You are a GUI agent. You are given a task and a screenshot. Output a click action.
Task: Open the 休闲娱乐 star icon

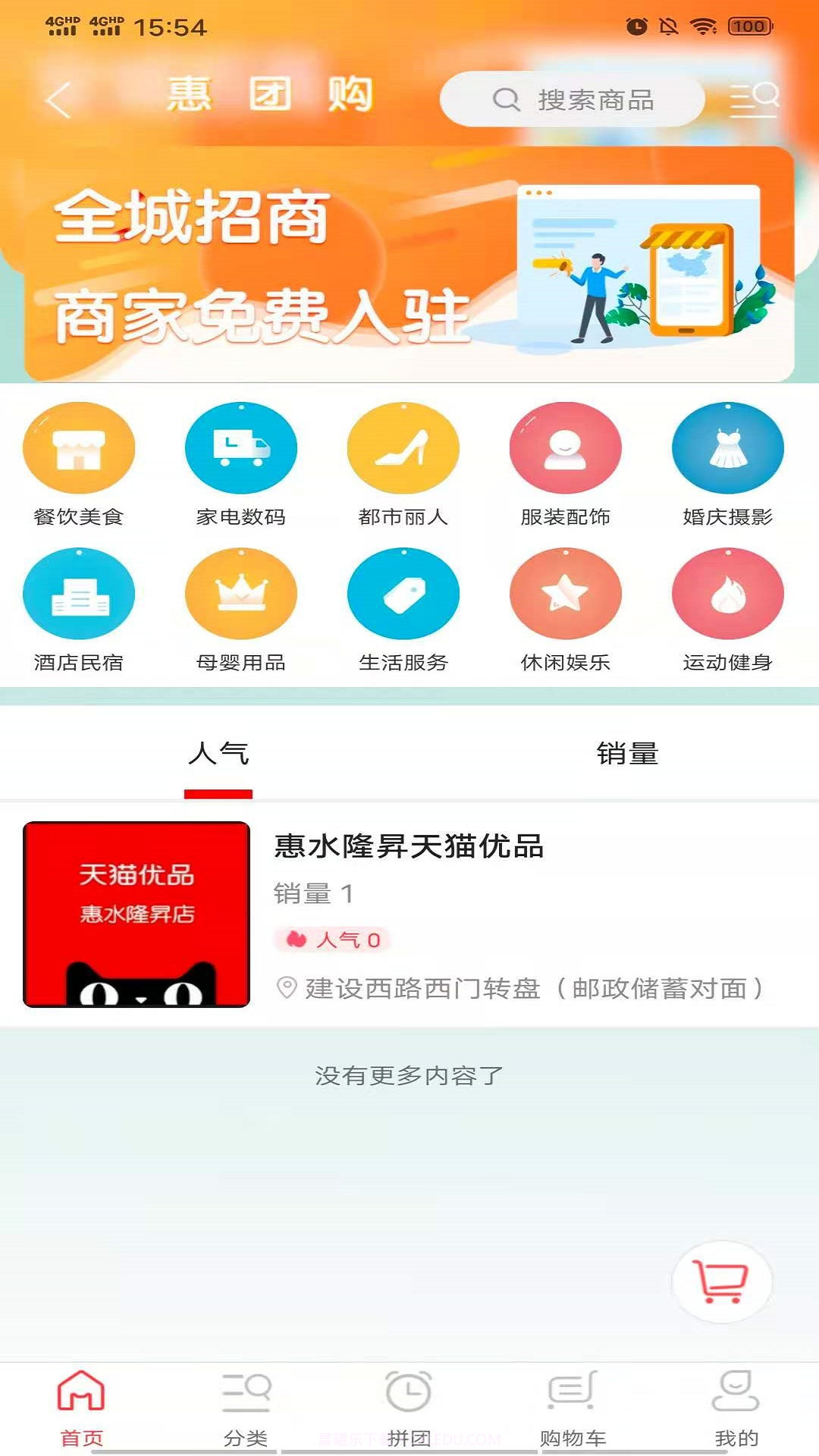pyautogui.click(x=566, y=594)
